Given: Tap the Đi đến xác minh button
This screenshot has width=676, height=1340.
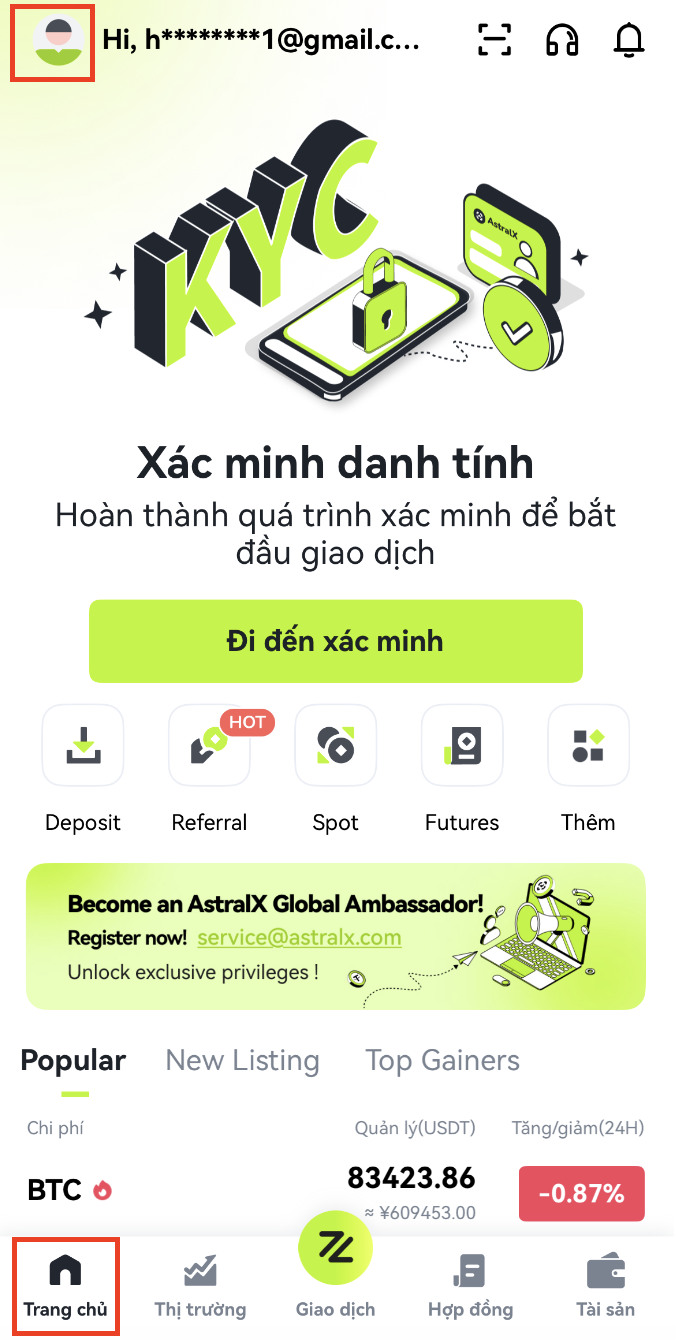Looking at the screenshot, I should point(335,641).
